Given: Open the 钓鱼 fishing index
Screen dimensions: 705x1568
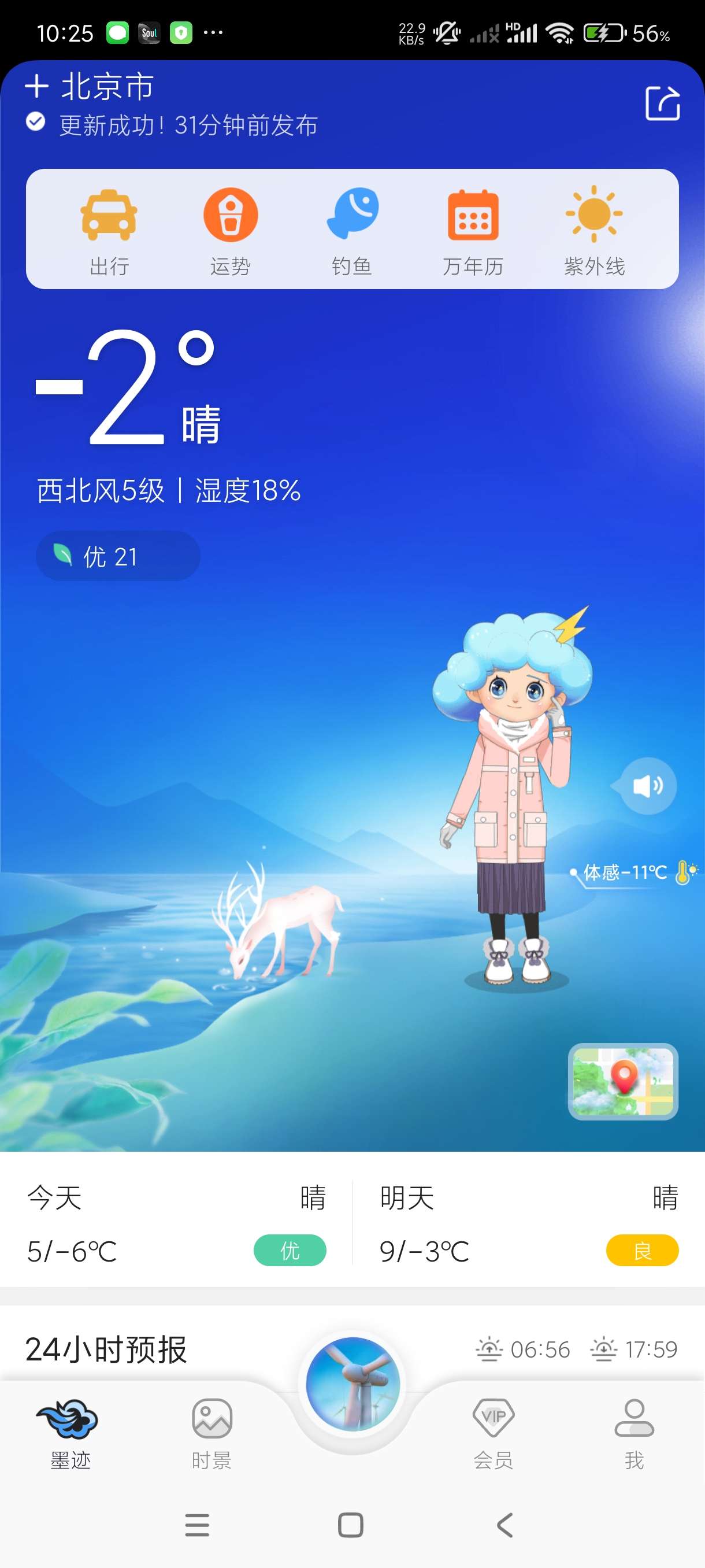Looking at the screenshot, I should click(352, 231).
